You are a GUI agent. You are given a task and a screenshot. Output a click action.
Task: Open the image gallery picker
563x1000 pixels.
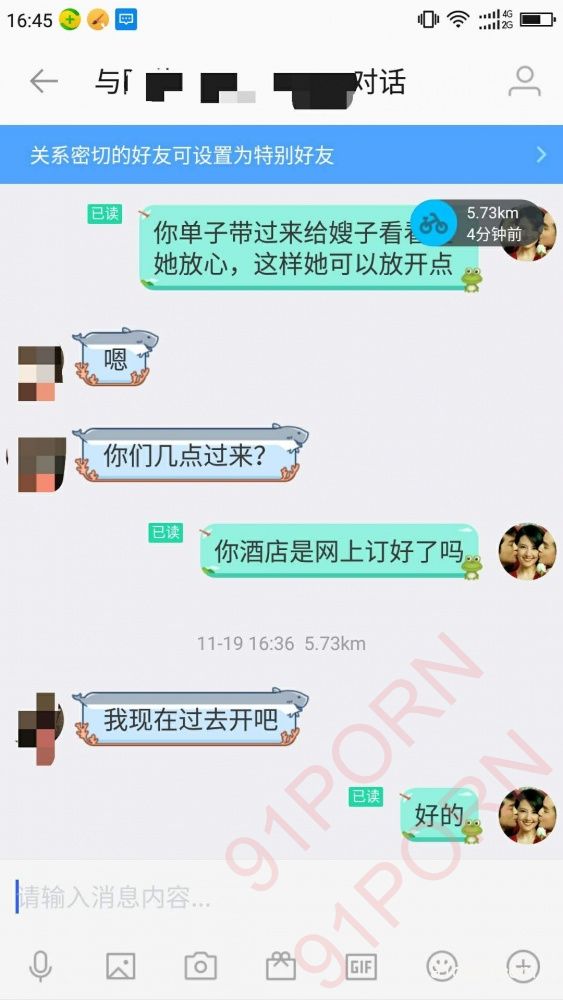(121, 966)
